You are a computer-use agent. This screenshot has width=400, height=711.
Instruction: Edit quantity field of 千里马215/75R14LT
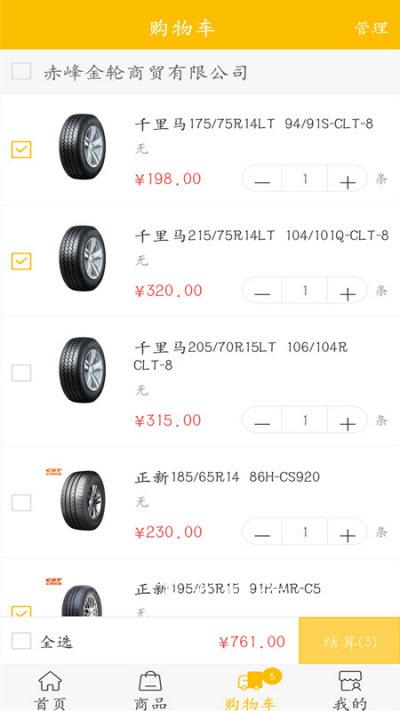click(x=305, y=290)
